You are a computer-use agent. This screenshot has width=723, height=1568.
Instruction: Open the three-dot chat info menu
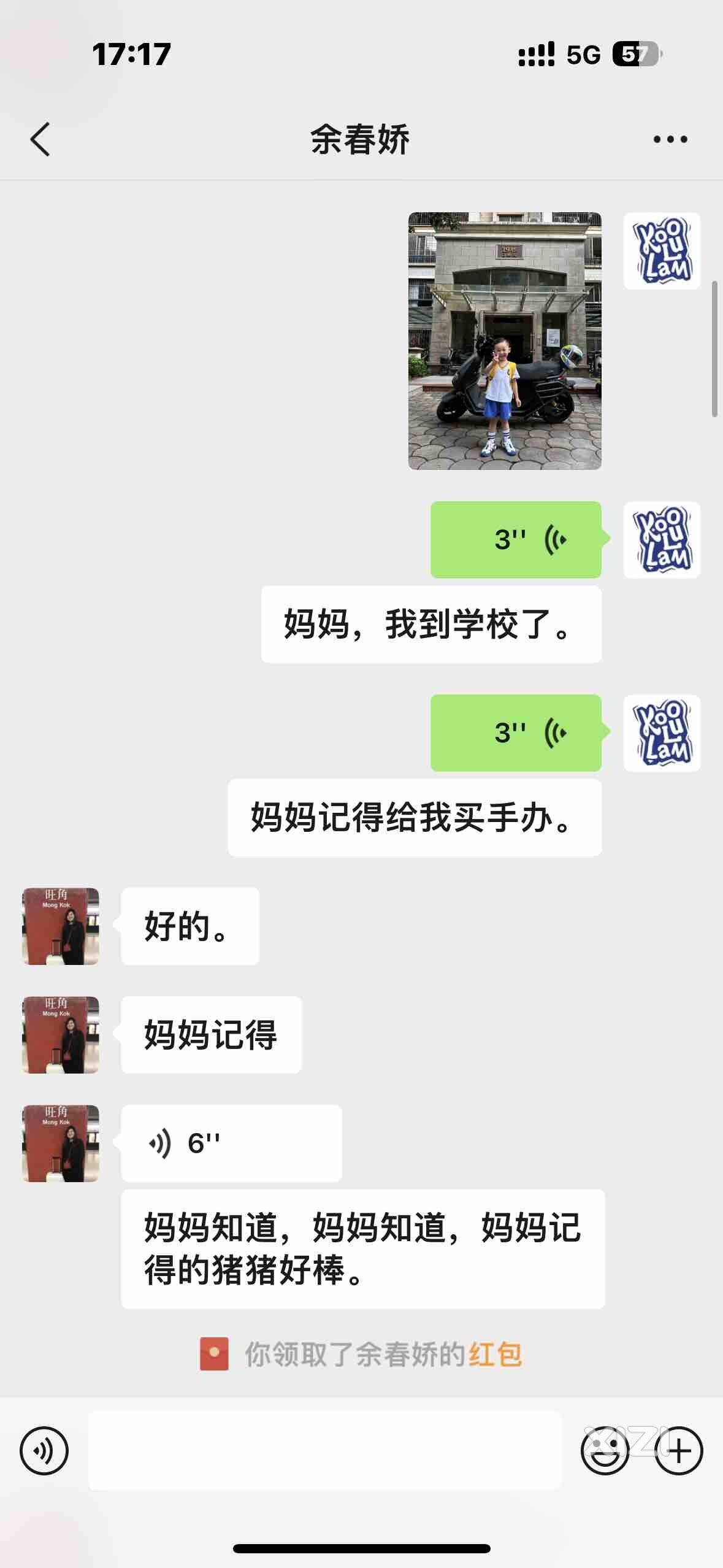point(670,139)
